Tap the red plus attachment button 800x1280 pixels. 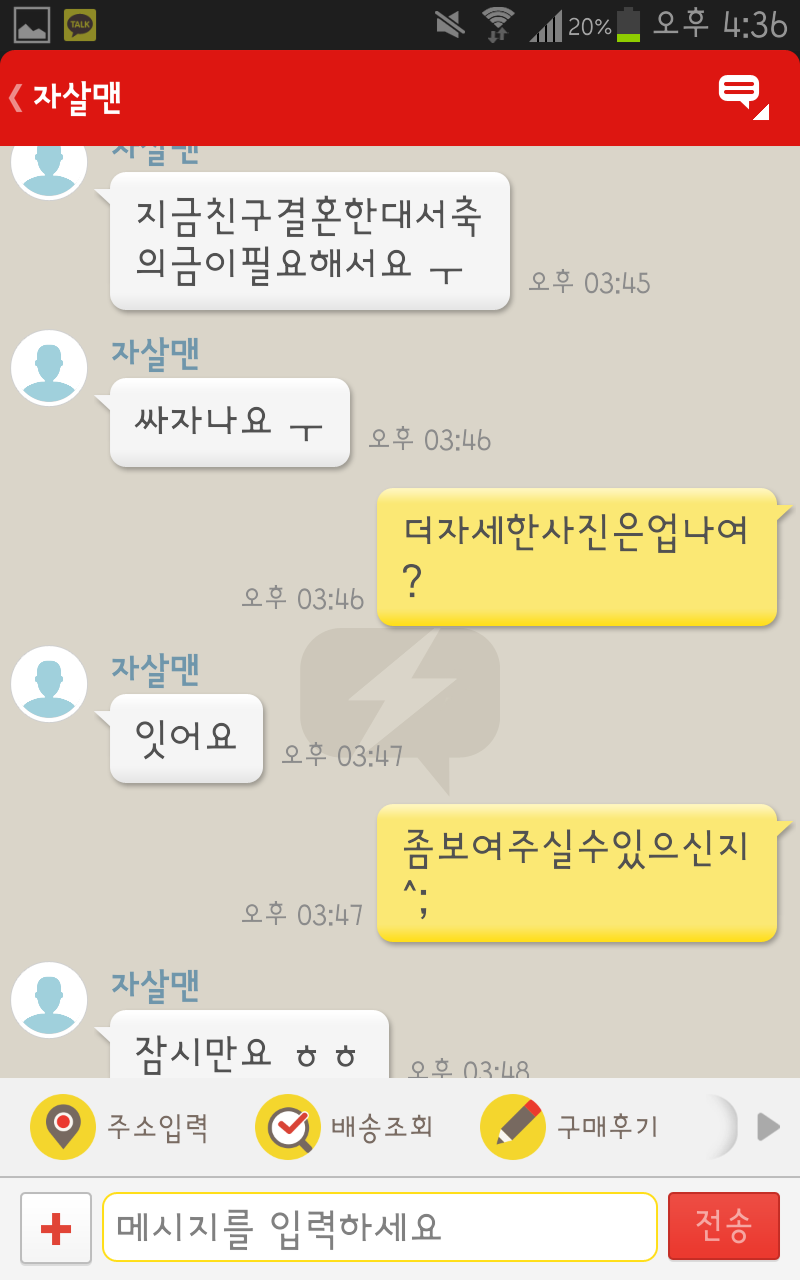tap(56, 1228)
